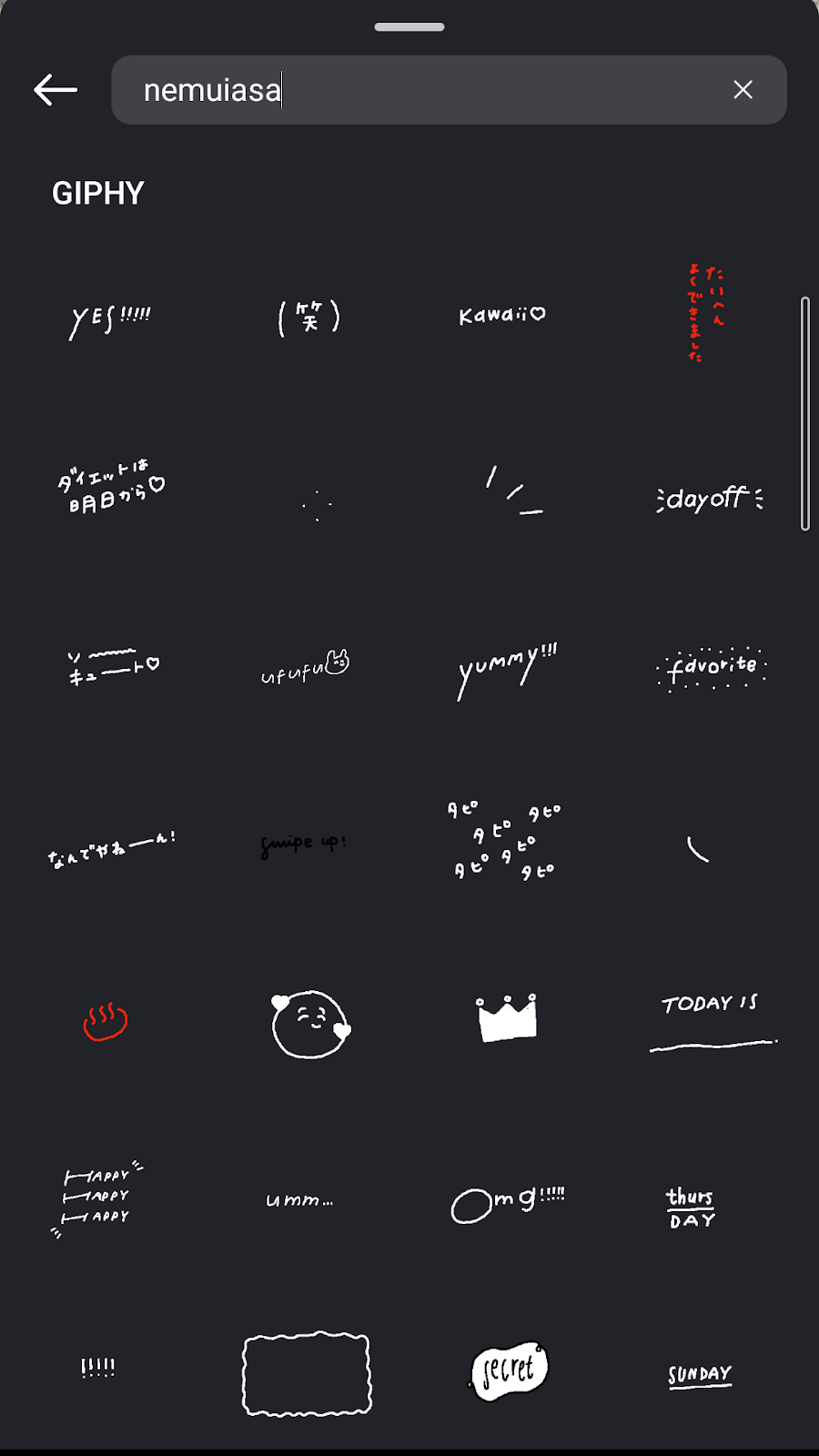Select the yummy!!! sticker

coord(507,670)
